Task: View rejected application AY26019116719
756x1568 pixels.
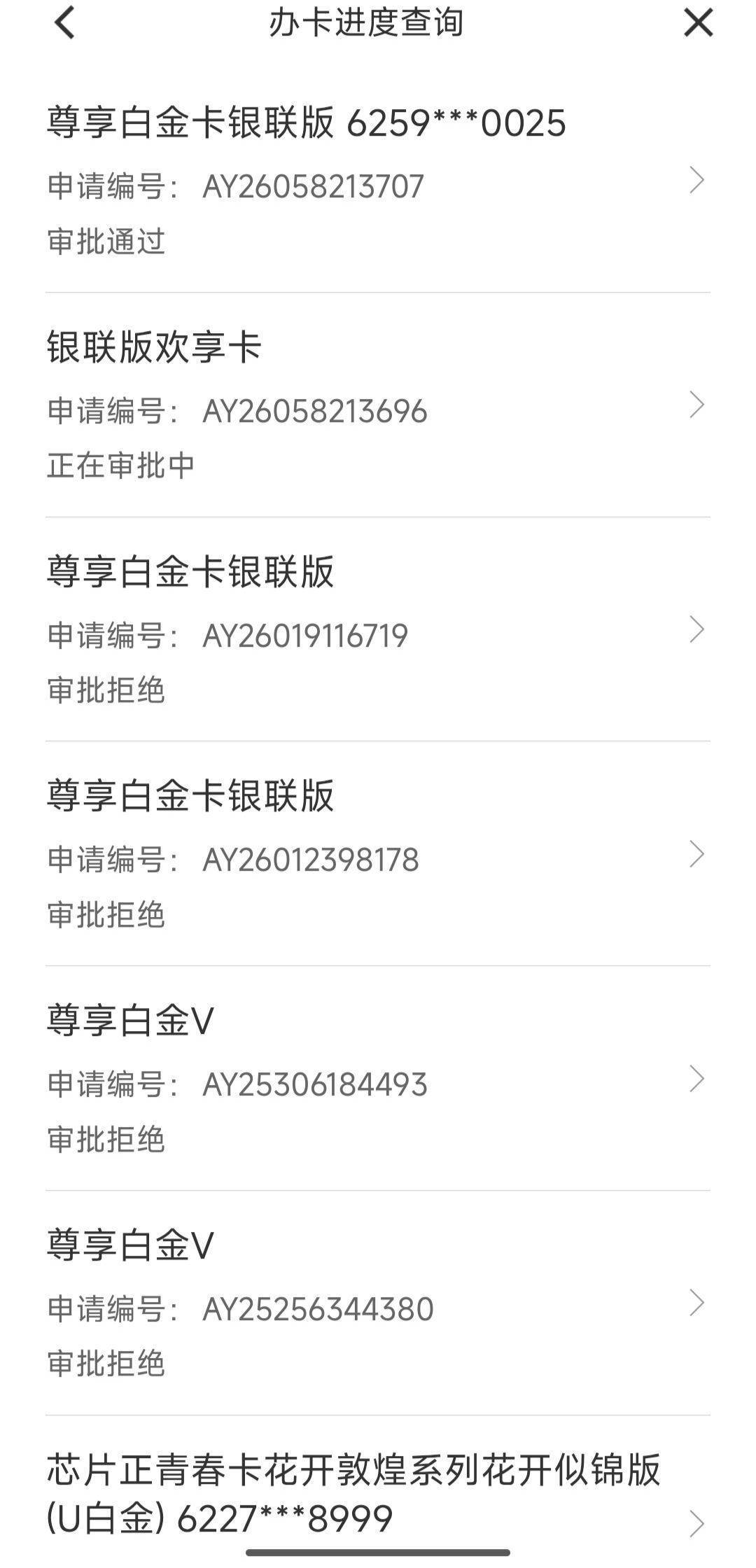Action: (378, 631)
